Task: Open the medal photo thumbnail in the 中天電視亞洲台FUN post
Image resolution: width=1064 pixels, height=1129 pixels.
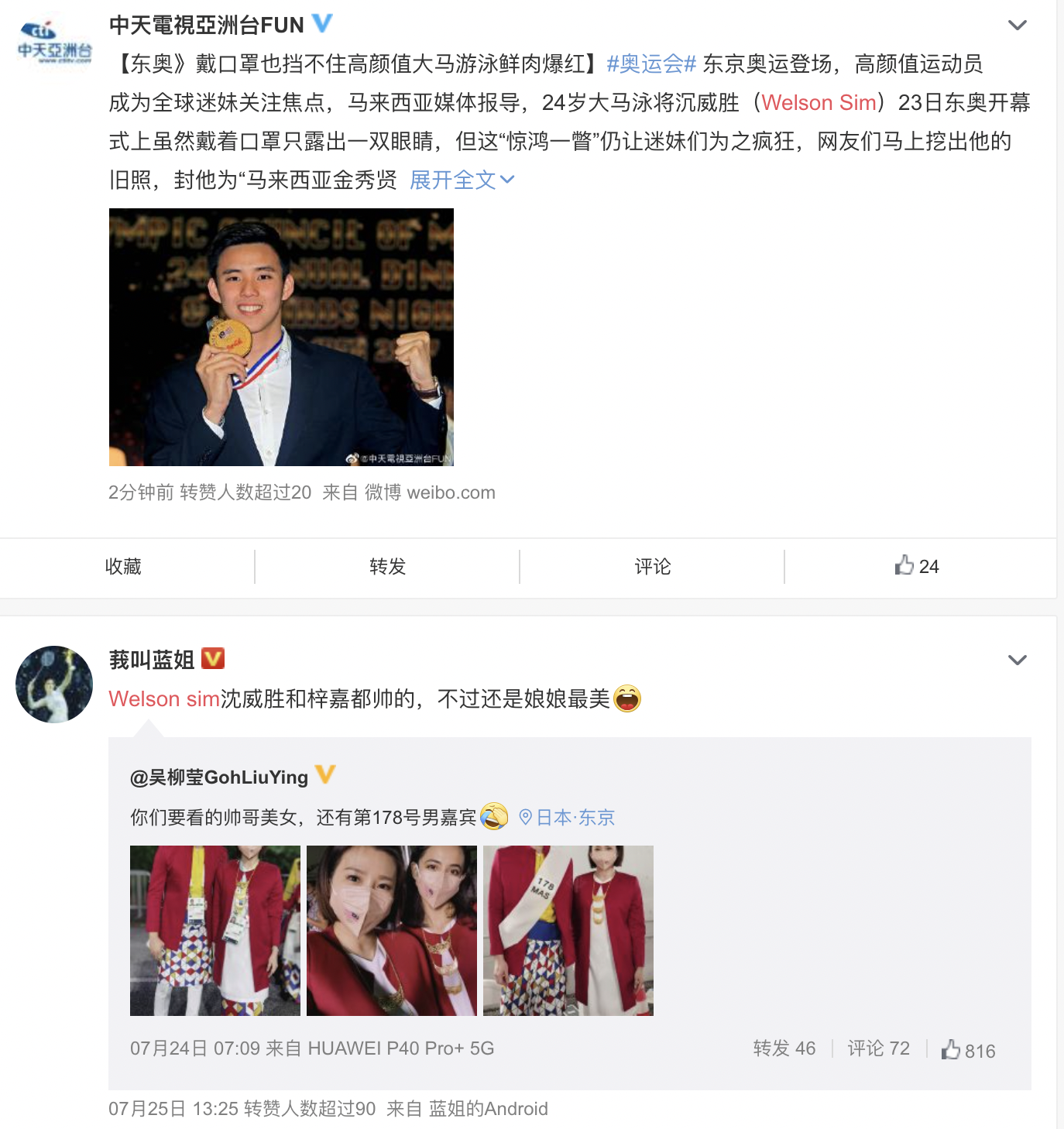Action: click(x=281, y=337)
